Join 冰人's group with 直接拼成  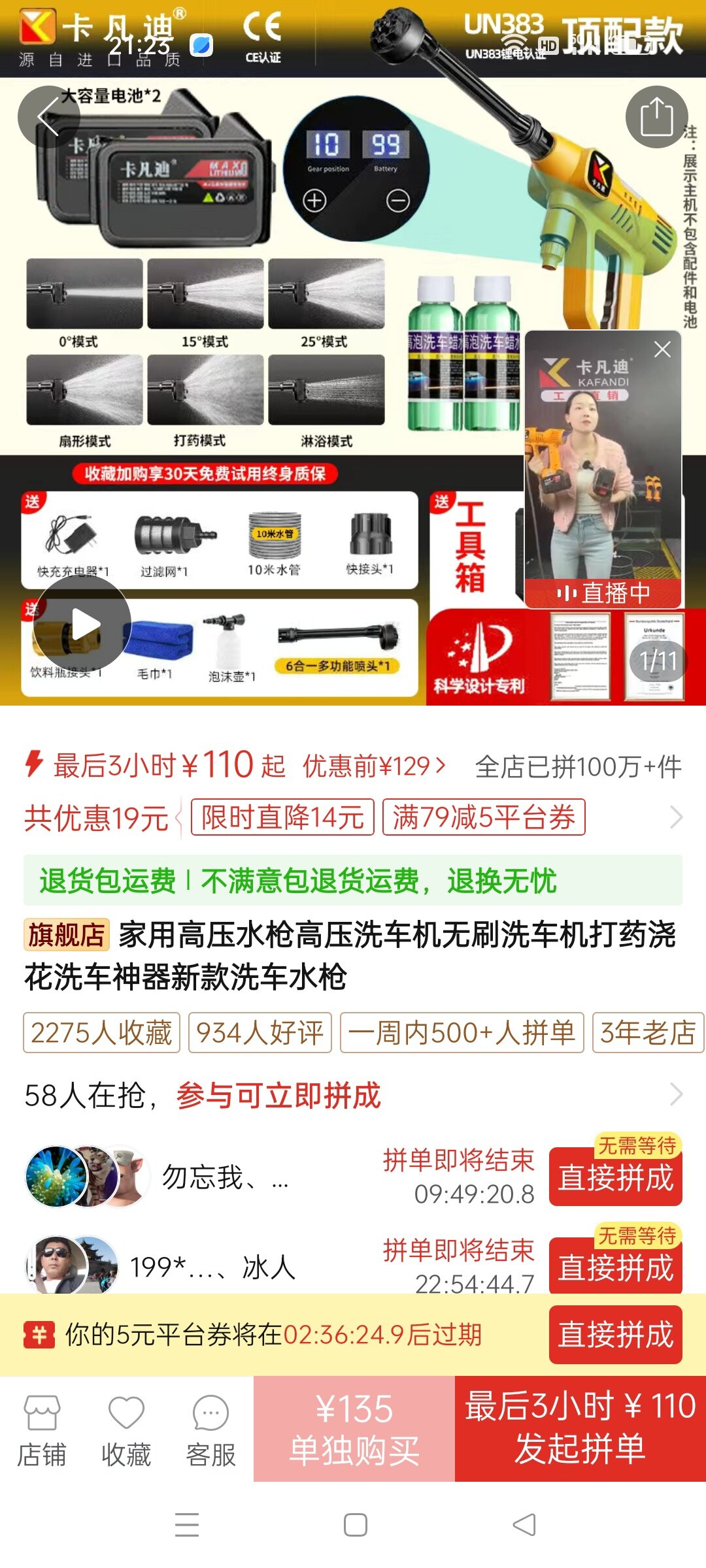(615, 1267)
